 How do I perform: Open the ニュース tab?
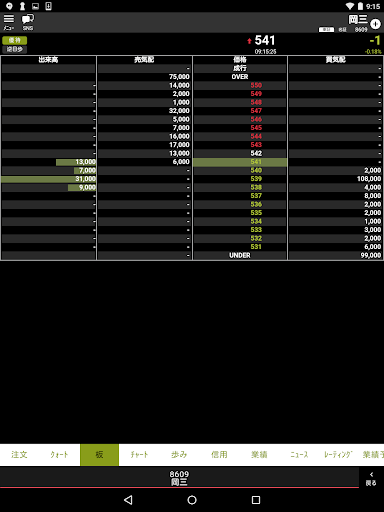[299, 455]
